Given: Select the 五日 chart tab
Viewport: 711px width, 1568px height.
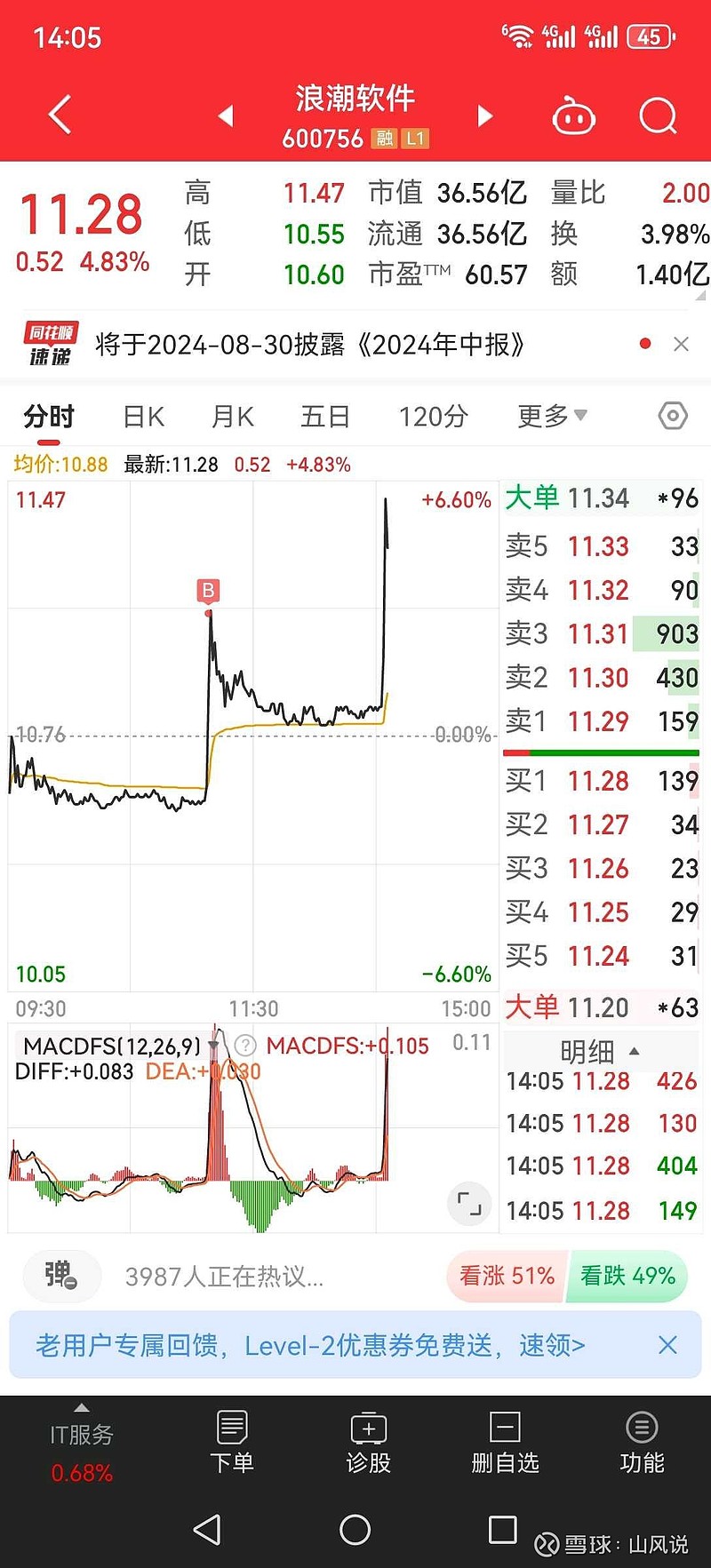Looking at the screenshot, I should [325, 416].
